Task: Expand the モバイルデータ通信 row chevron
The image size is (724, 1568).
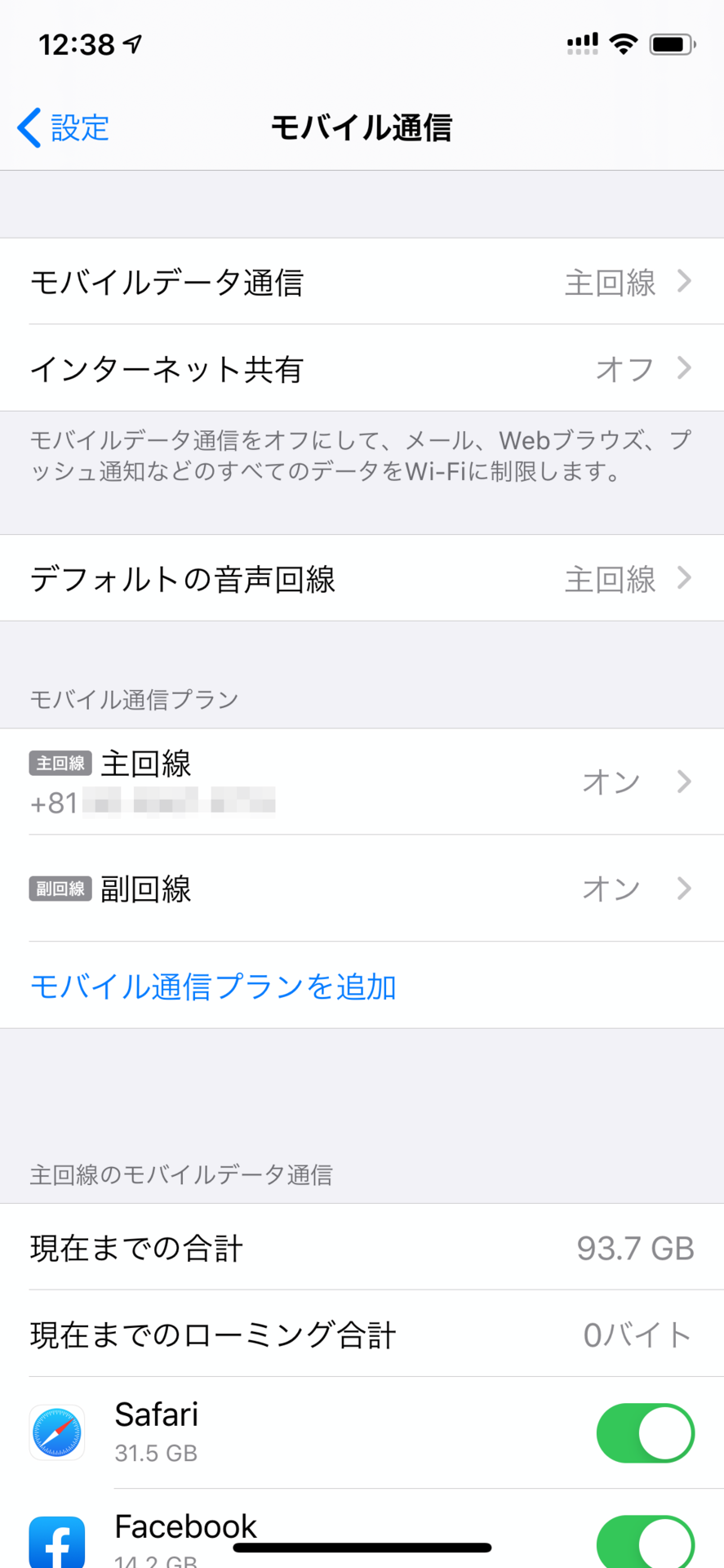Action: 684,283
